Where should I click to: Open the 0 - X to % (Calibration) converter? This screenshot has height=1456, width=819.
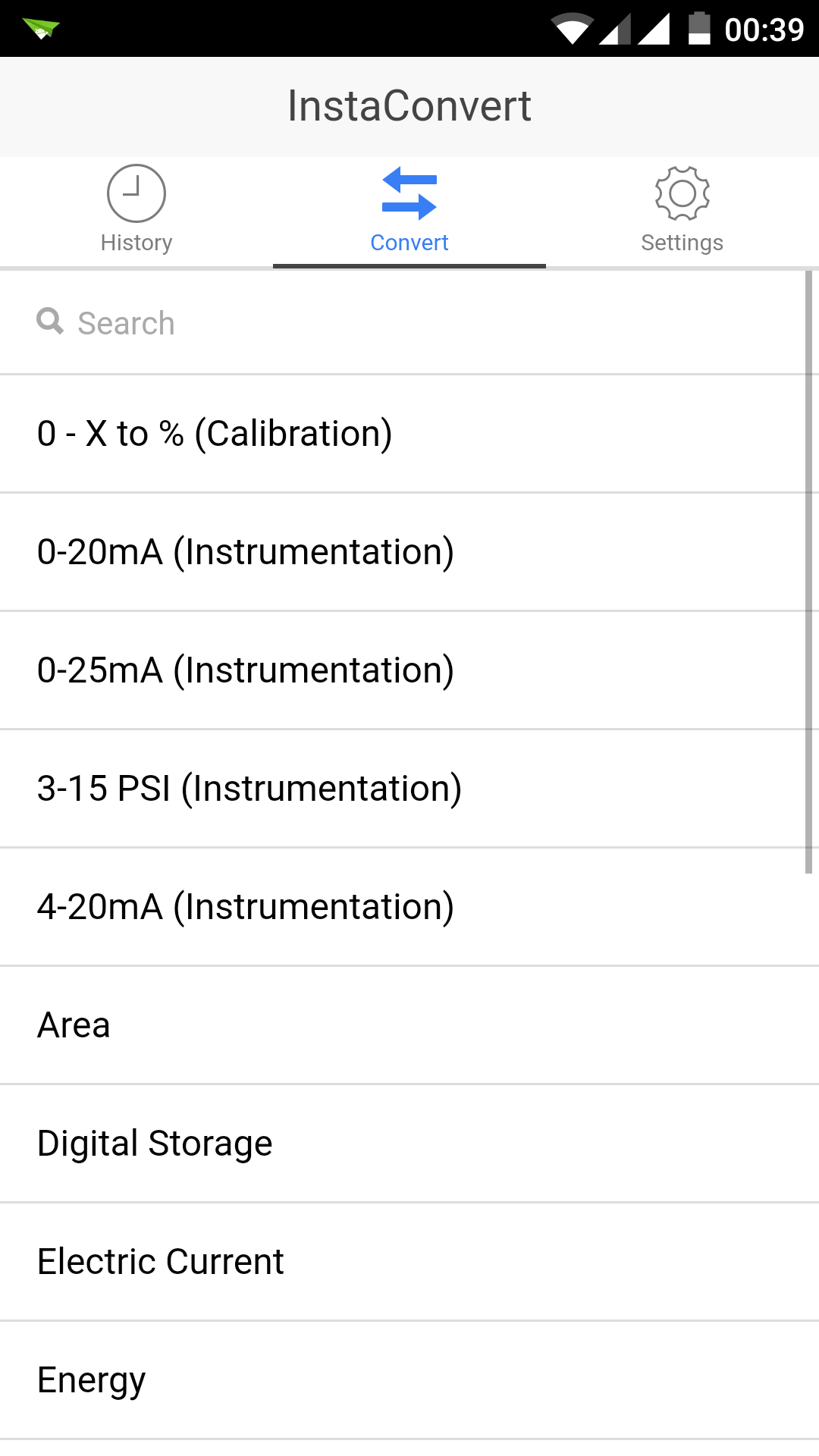pyautogui.click(x=409, y=433)
